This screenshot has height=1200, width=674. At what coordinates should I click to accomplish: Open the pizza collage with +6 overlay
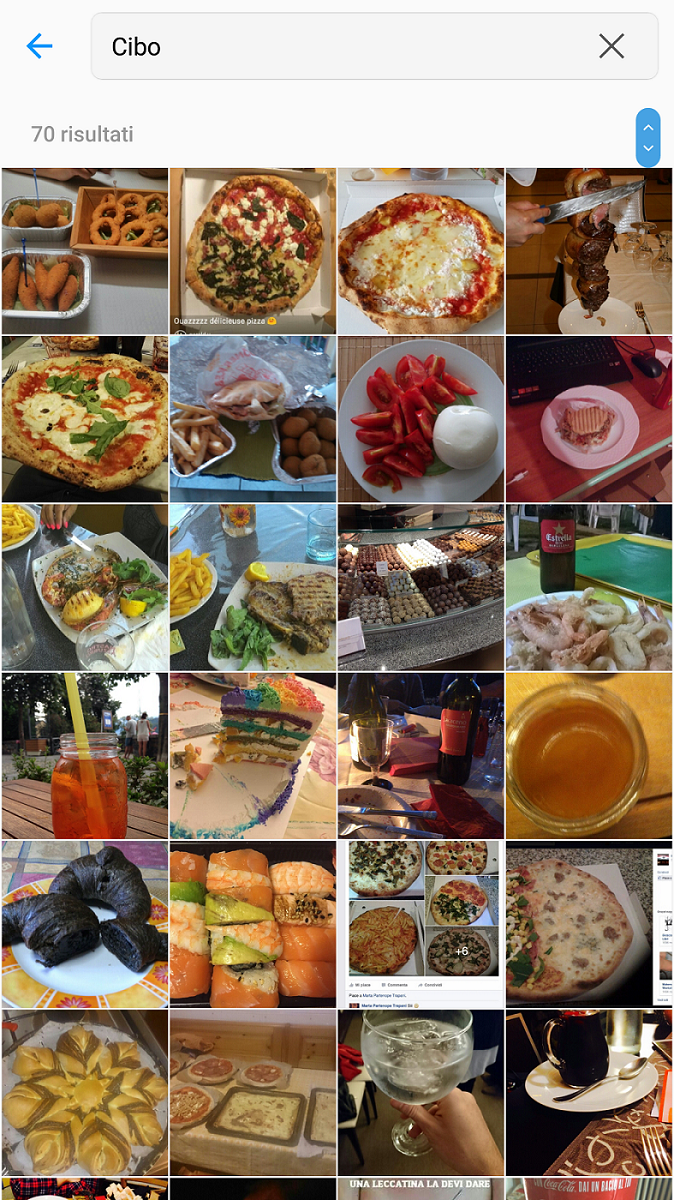(421, 923)
